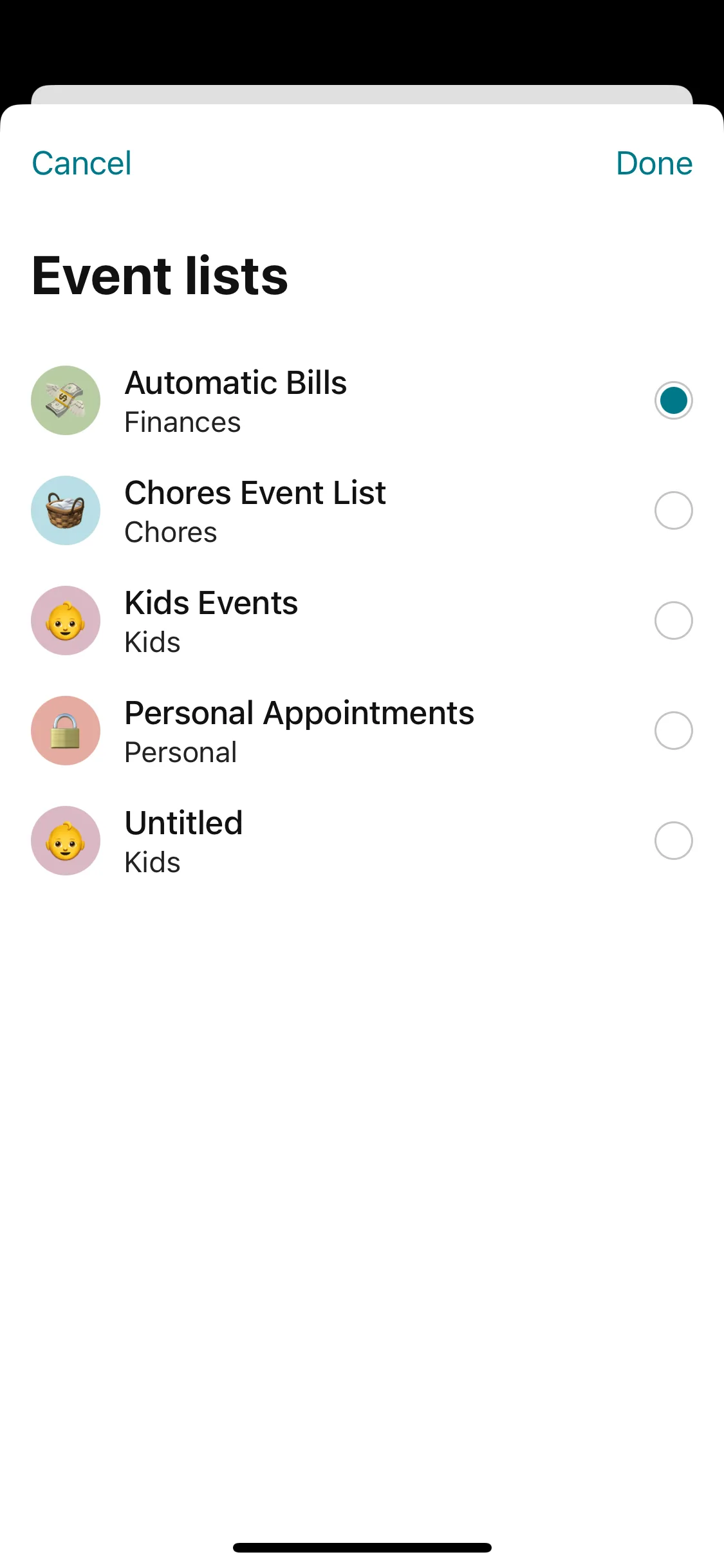724x1568 pixels.
Task: Select Personal Appointments list
Action: tap(673, 731)
